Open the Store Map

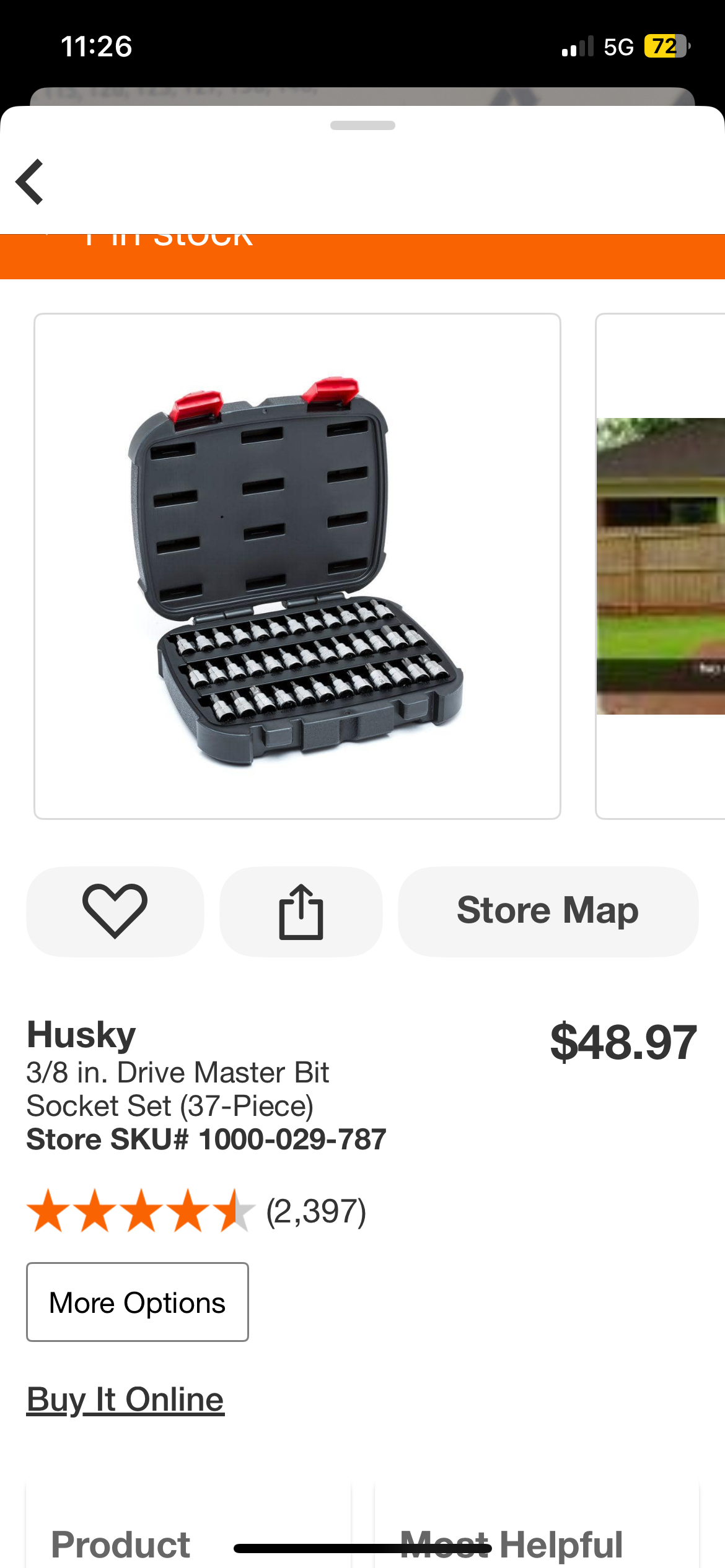click(x=548, y=912)
